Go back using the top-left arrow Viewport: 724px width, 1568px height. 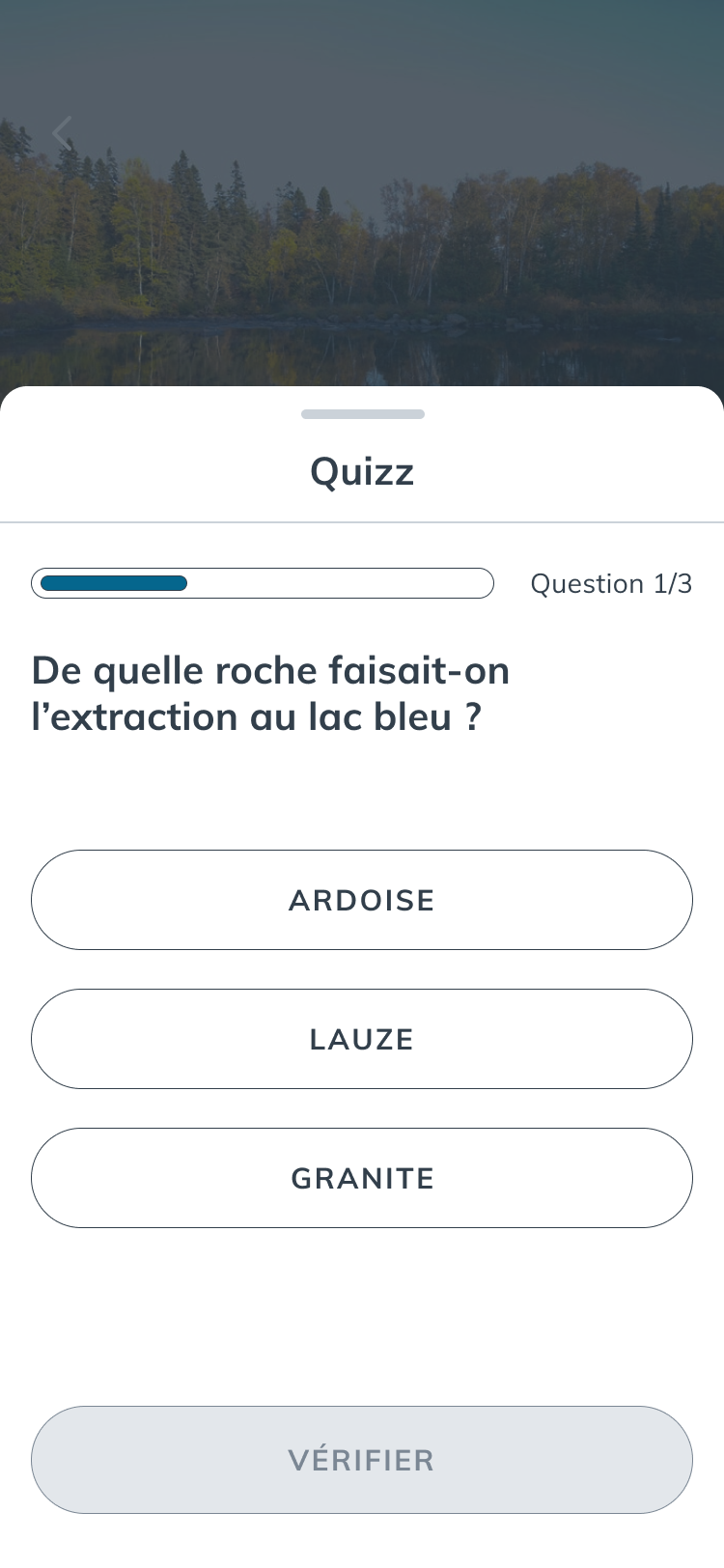[x=62, y=133]
